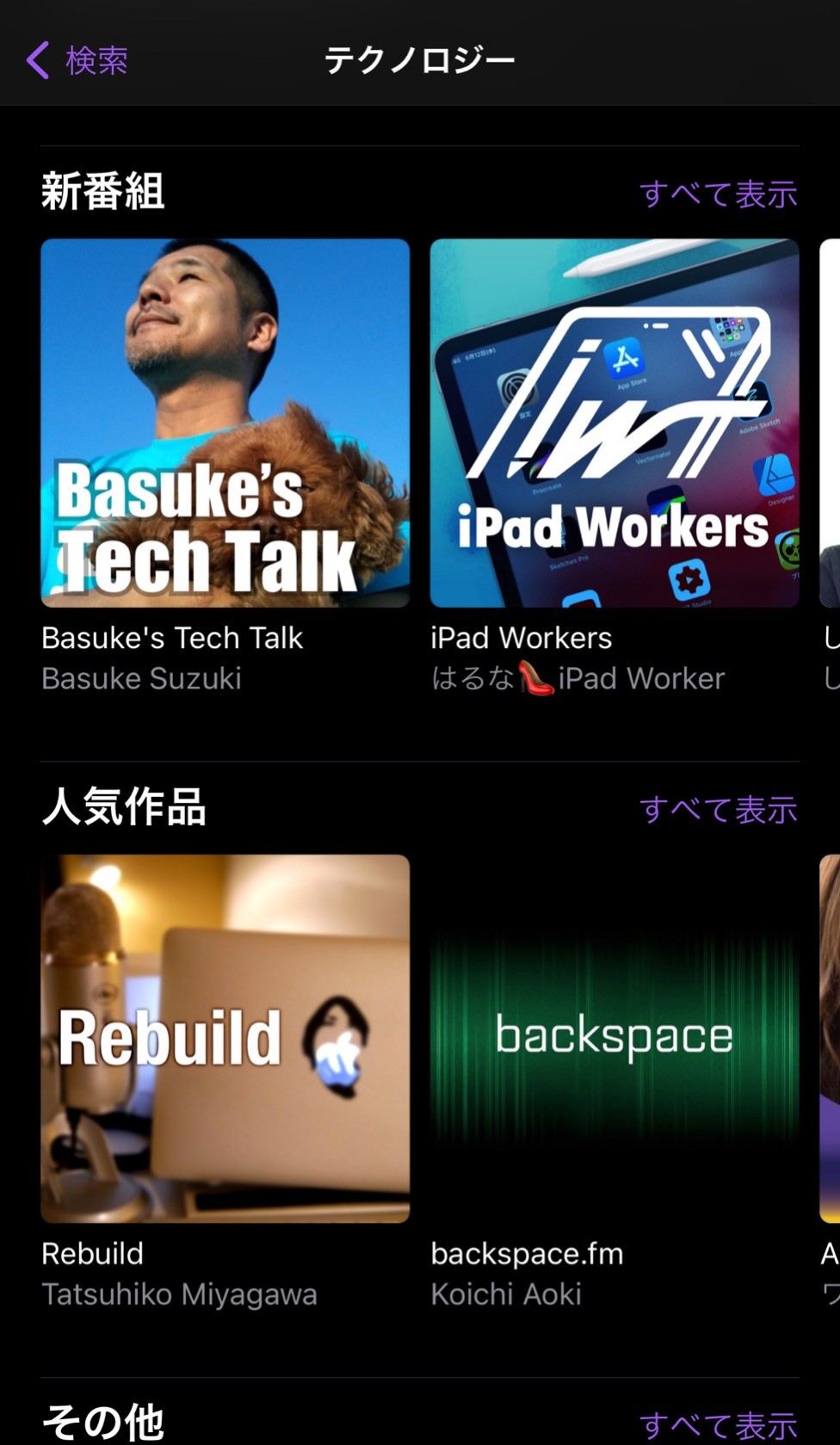This screenshot has height=1445, width=840.
Task: Open backspace.fm podcast
Action: point(615,1039)
